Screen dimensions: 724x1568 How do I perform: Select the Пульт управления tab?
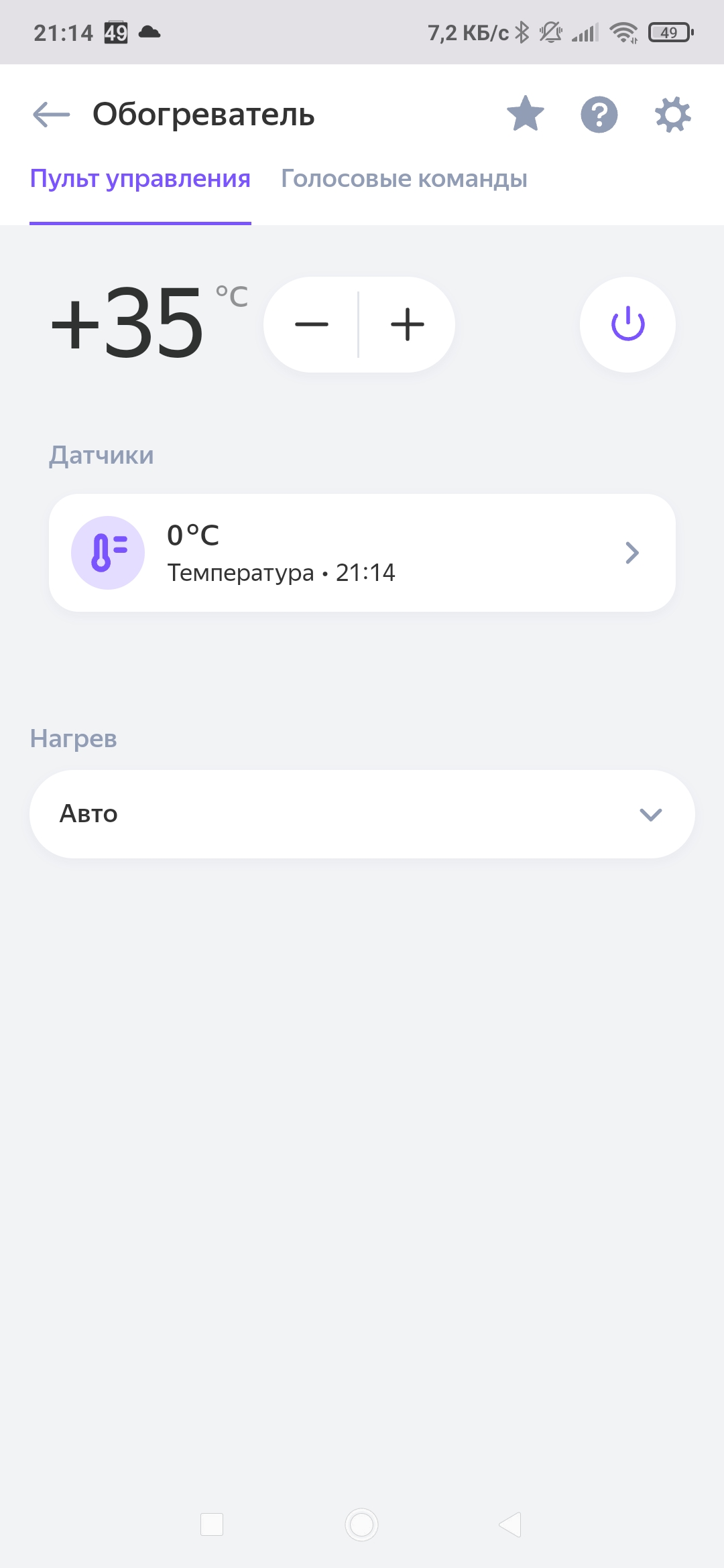click(x=140, y=179)
